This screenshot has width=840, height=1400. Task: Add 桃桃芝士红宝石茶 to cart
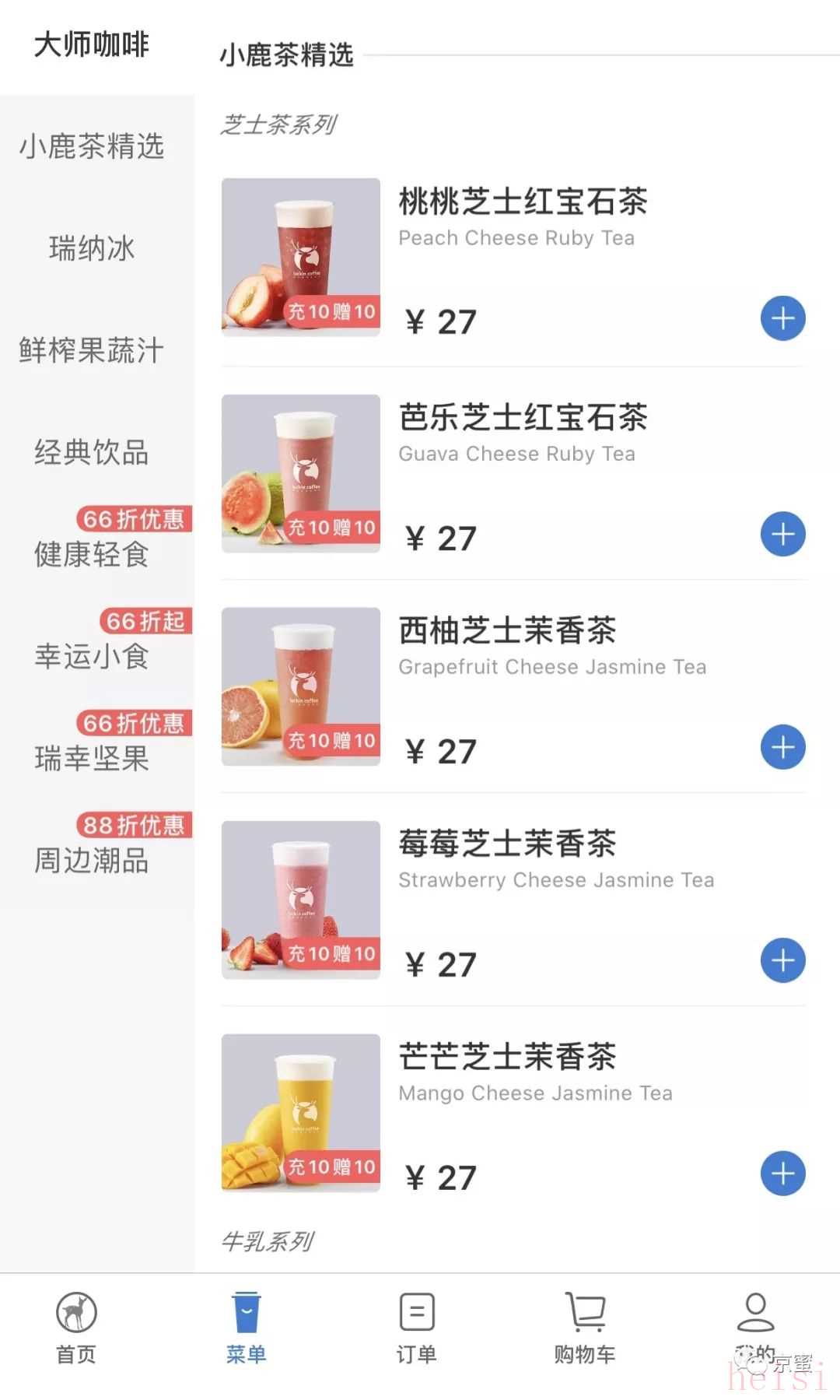click(x=782, y=318)
